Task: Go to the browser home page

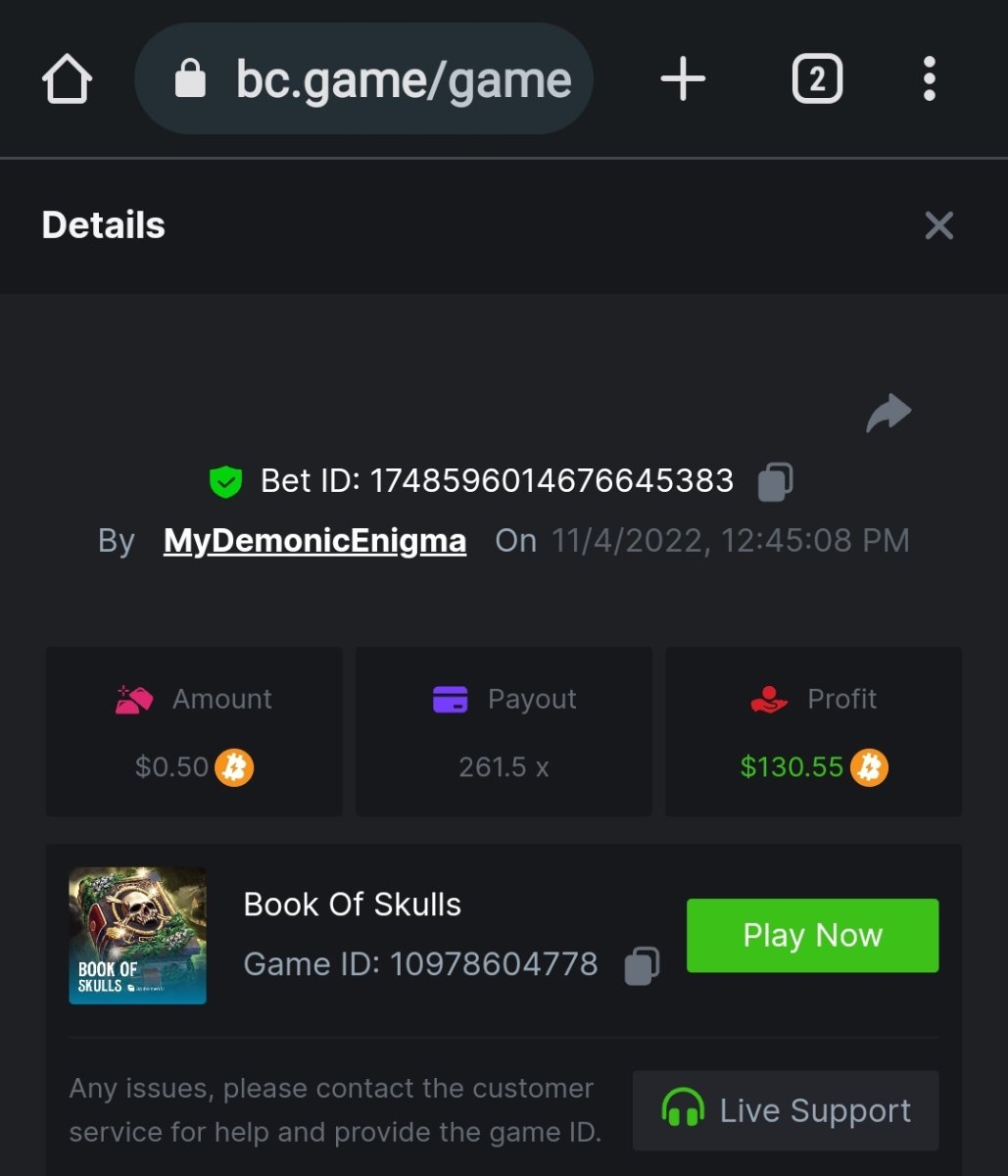Action: pyautogui.click(x=67, y=79)
